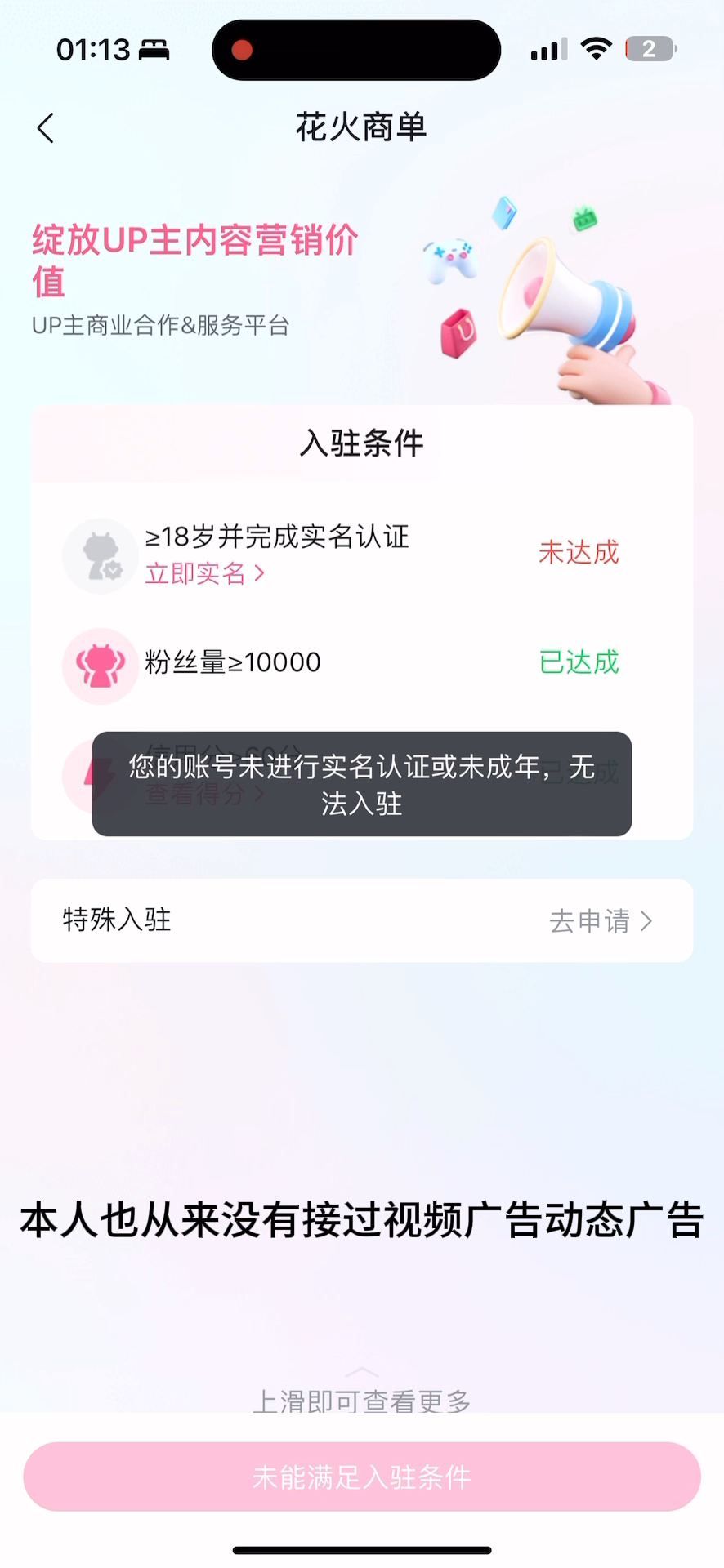Open 立即实名 verification link
724x1568 pixels.
(x=204, y=573)
